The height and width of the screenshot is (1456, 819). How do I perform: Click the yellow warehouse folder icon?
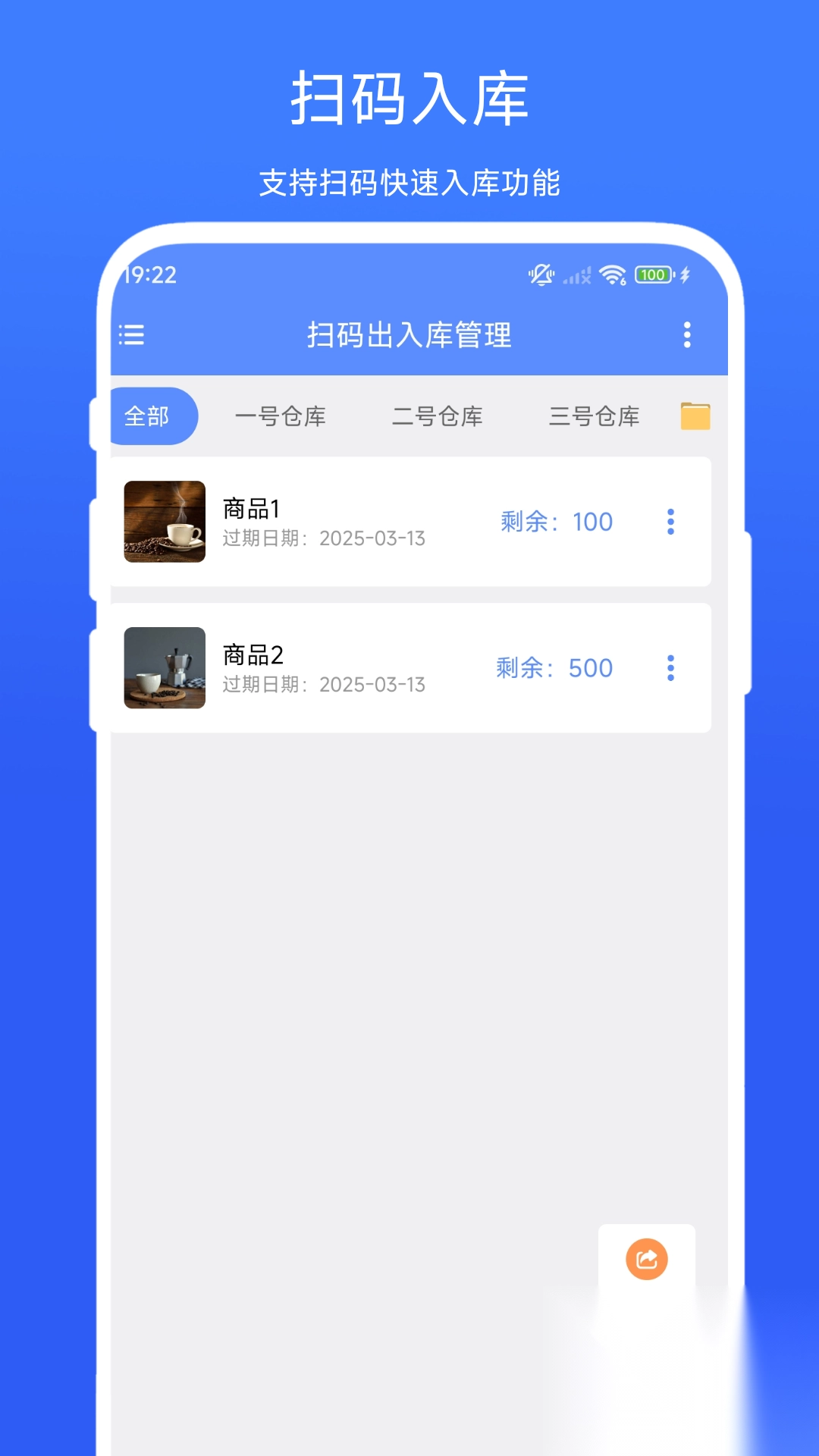coord(695,416)
